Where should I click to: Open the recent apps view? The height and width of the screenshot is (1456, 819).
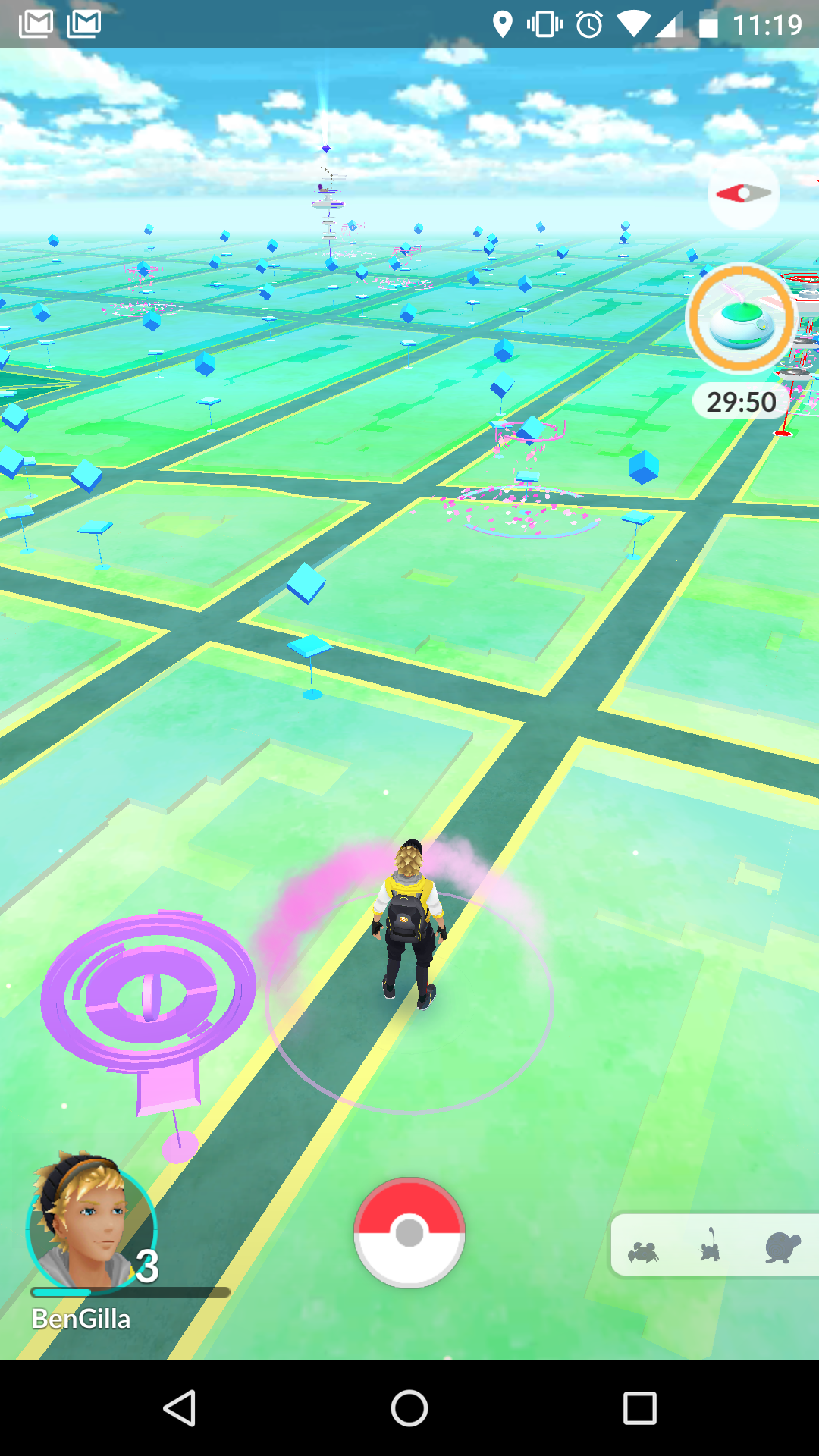pos(639,1408)
